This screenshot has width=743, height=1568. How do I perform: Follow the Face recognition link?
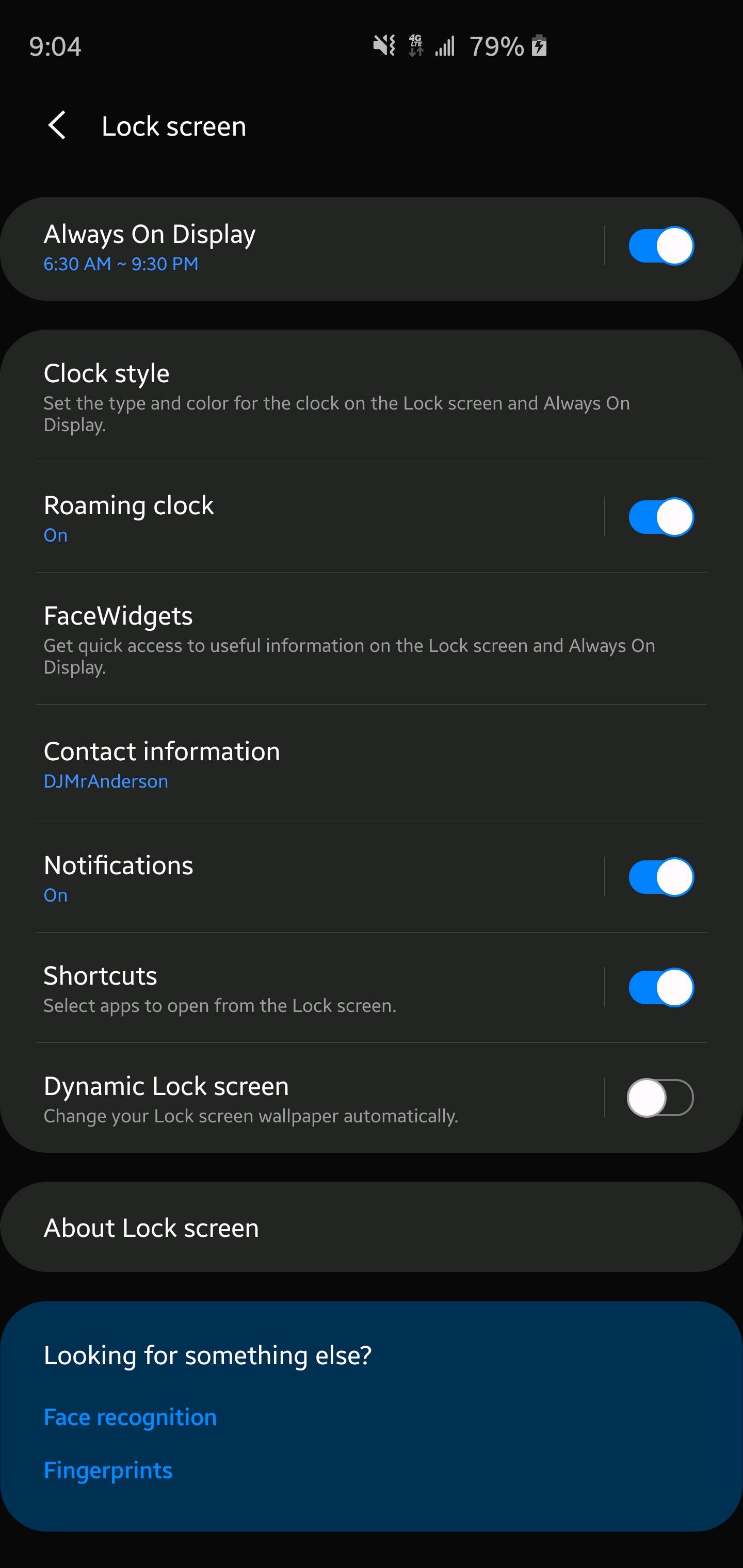tap(131, 1417)
